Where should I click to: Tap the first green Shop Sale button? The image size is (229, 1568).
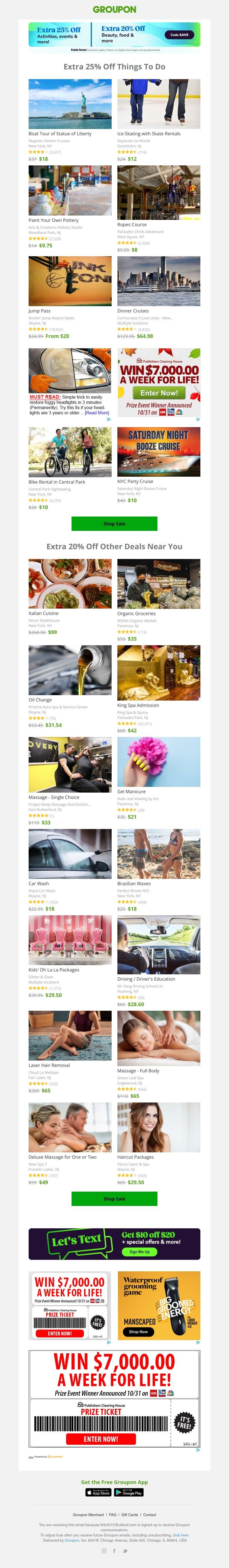114,523
